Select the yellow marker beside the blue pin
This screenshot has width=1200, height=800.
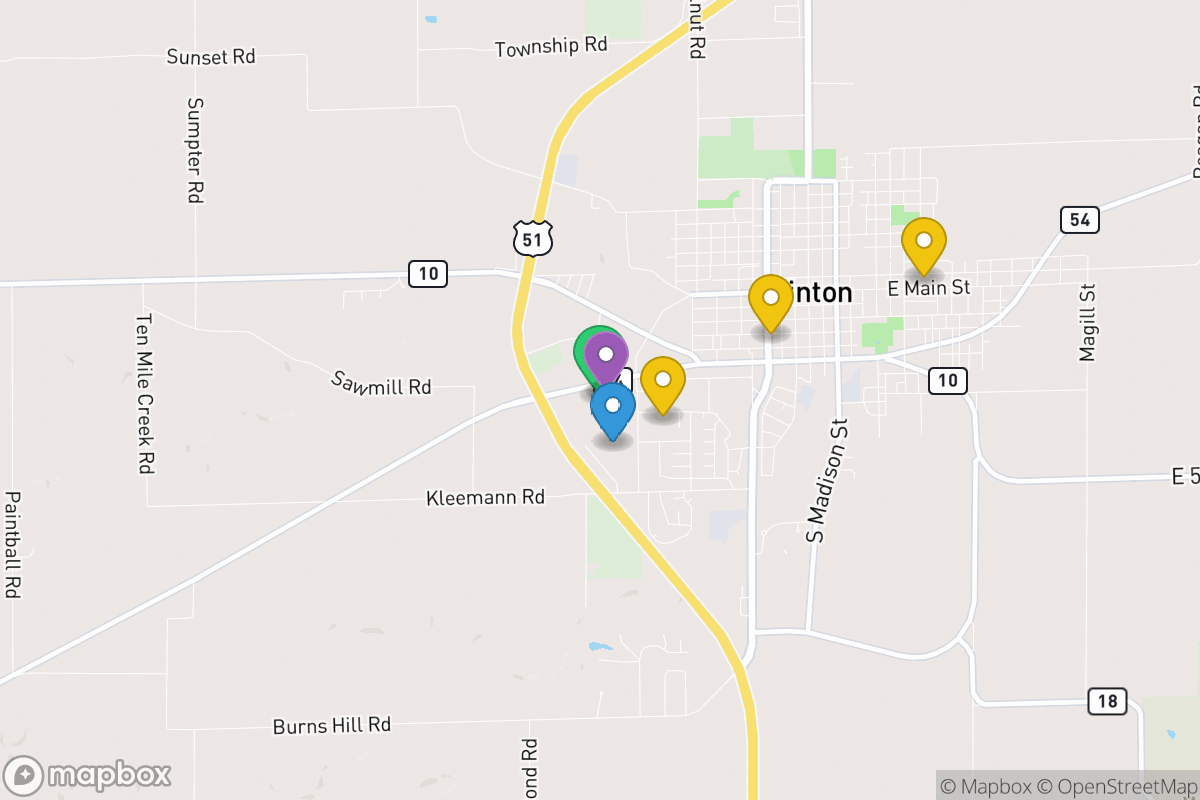coord(662,380)
